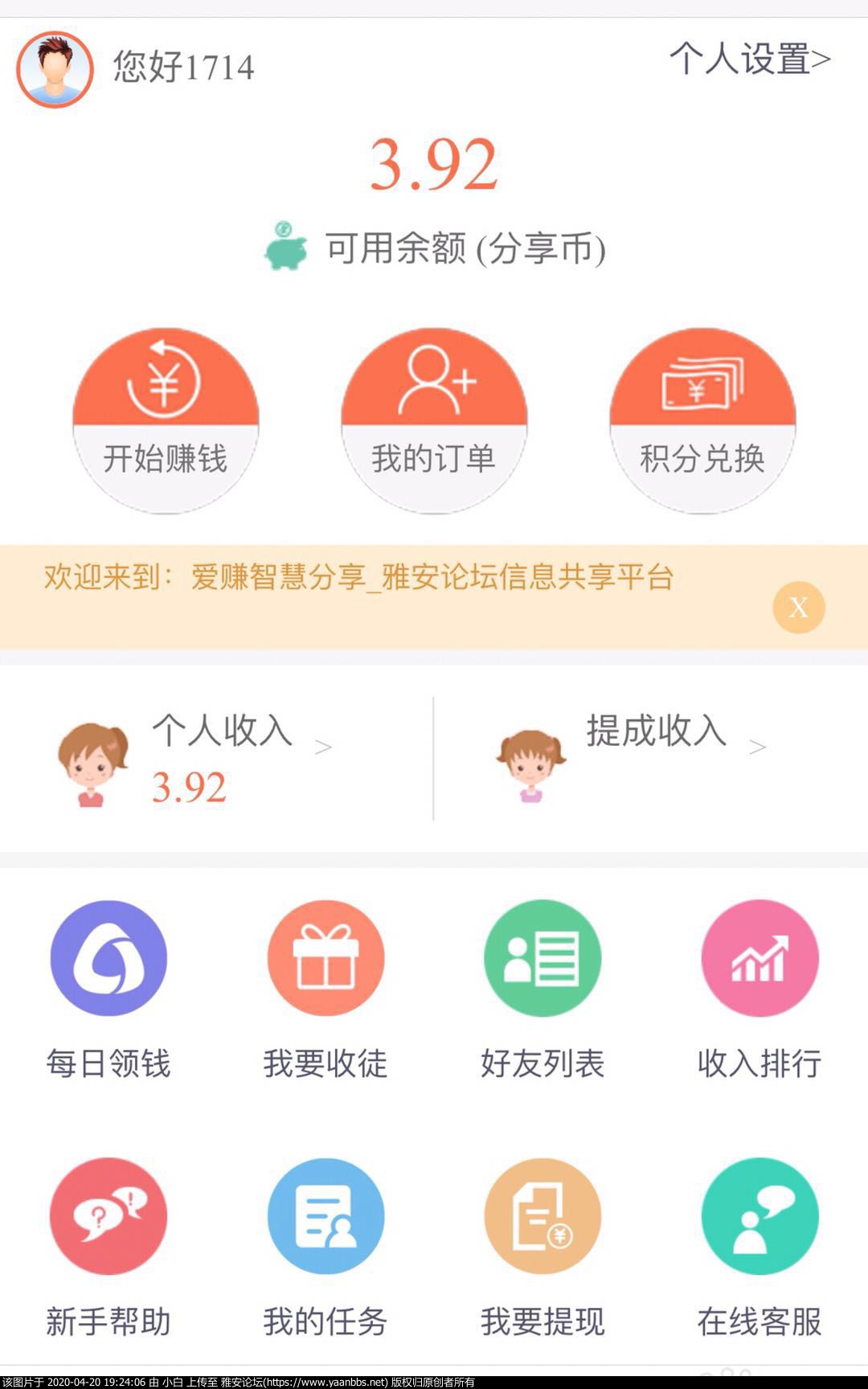
Task: Dismiss the welcome banner
Action: click(x=798, y=607)
